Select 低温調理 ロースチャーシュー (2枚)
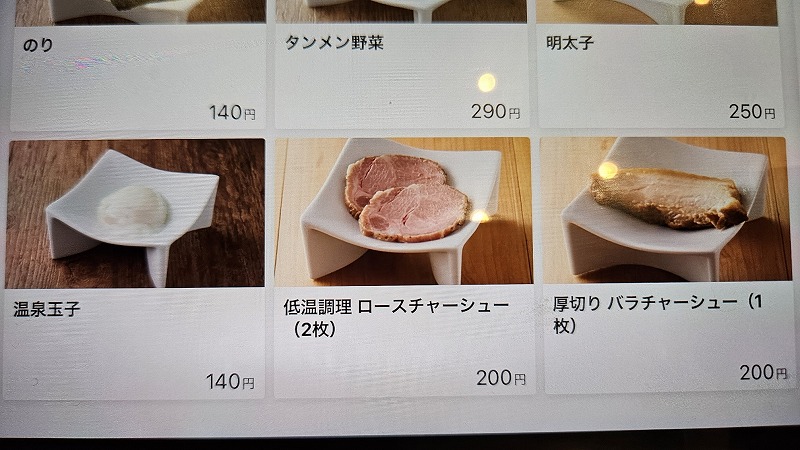Viewport: 800px width, 450px height. coord(404,265)
